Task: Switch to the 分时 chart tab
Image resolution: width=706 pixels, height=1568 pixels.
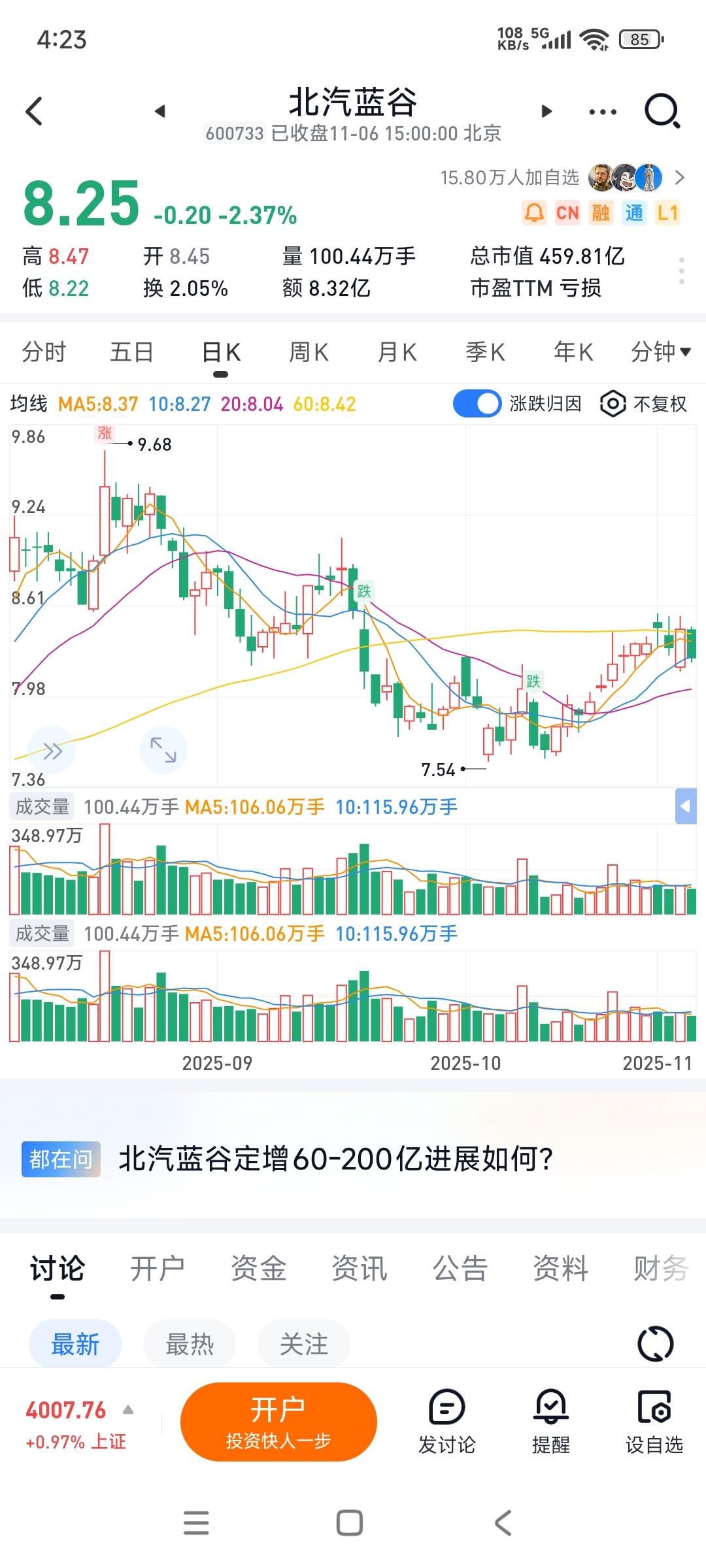Action: click(44, 352)
